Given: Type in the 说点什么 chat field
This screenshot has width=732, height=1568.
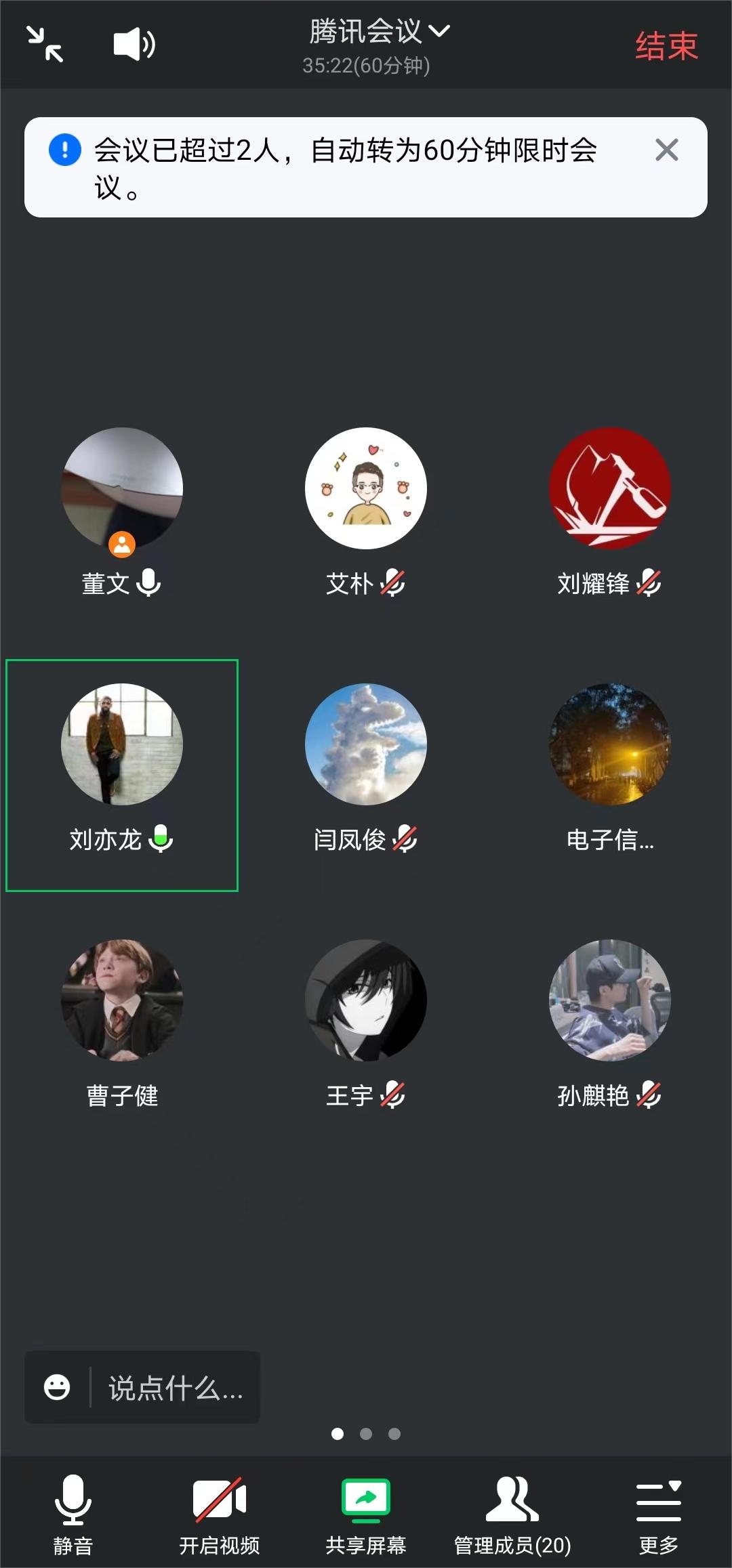Looking at the screenshot, I should 175,1387.
